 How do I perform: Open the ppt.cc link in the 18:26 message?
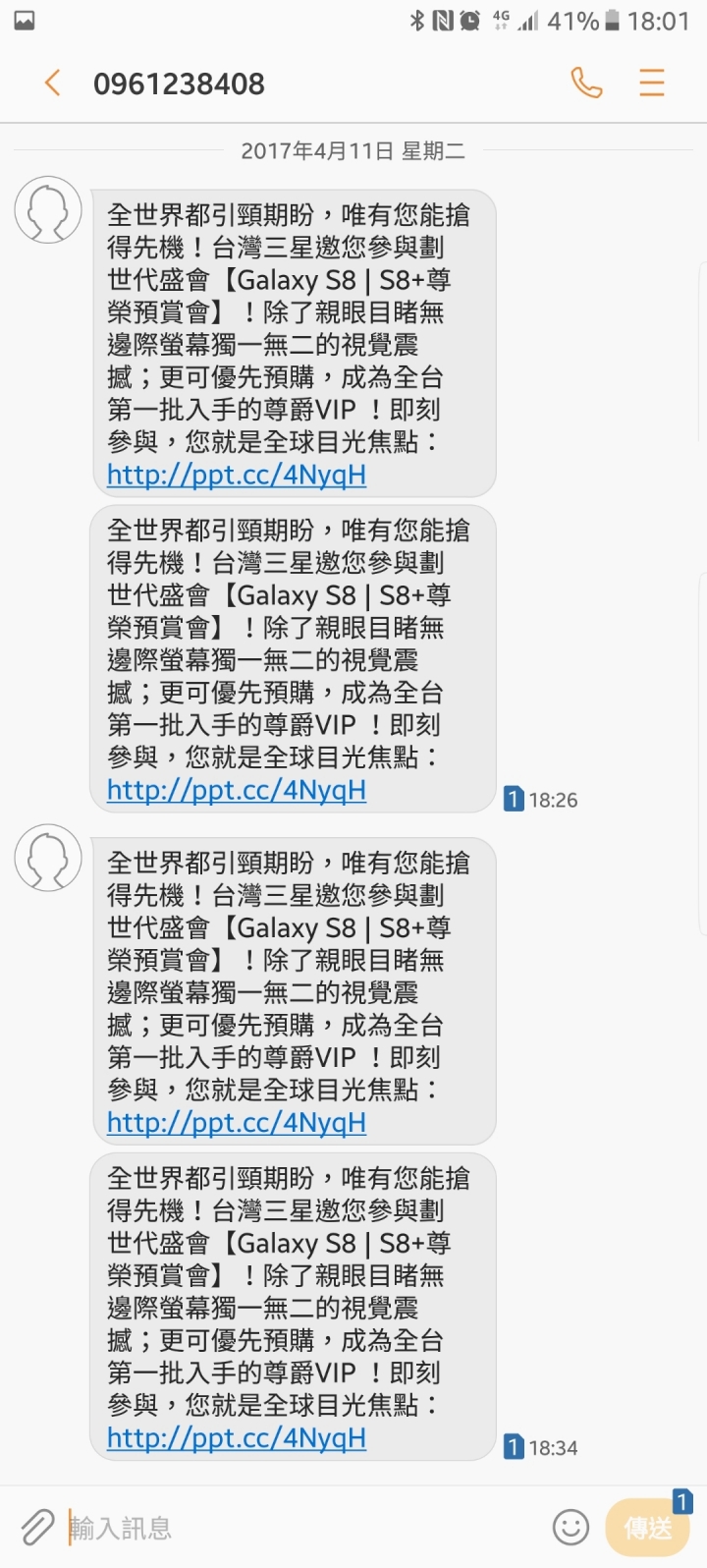[x=237, y=790]
